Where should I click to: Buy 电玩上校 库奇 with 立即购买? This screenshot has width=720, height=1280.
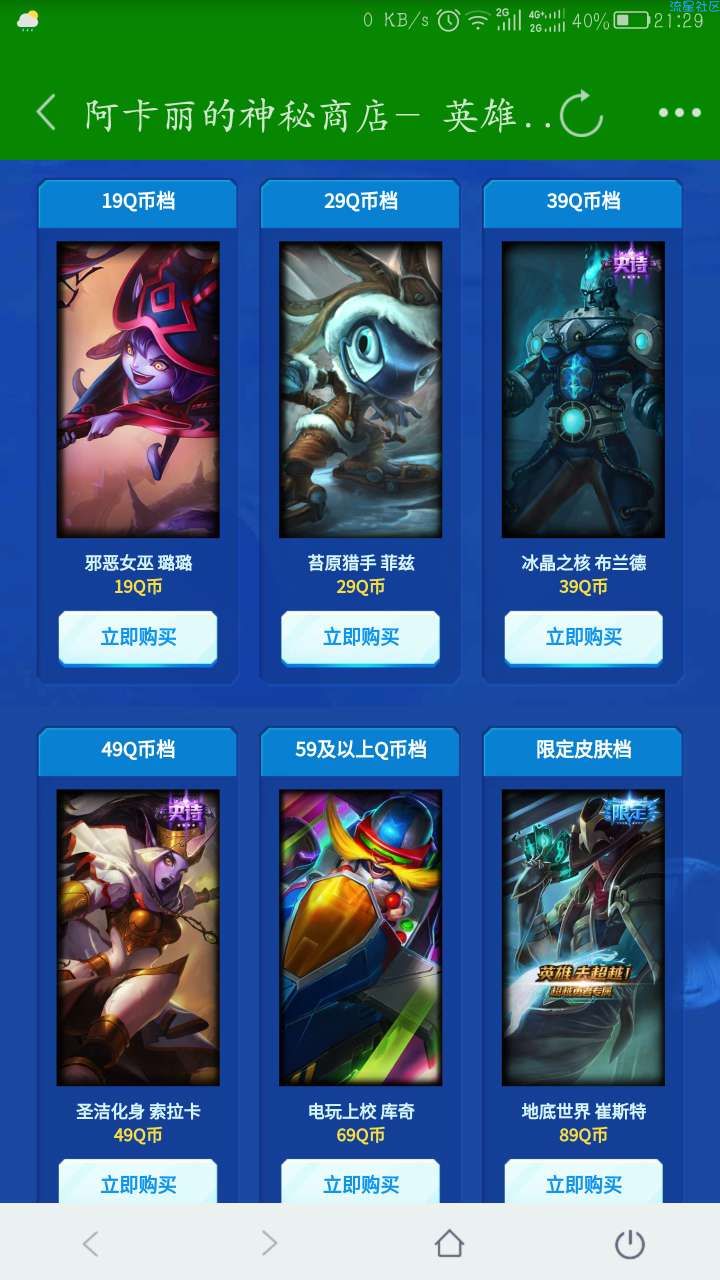(360, 1183)
